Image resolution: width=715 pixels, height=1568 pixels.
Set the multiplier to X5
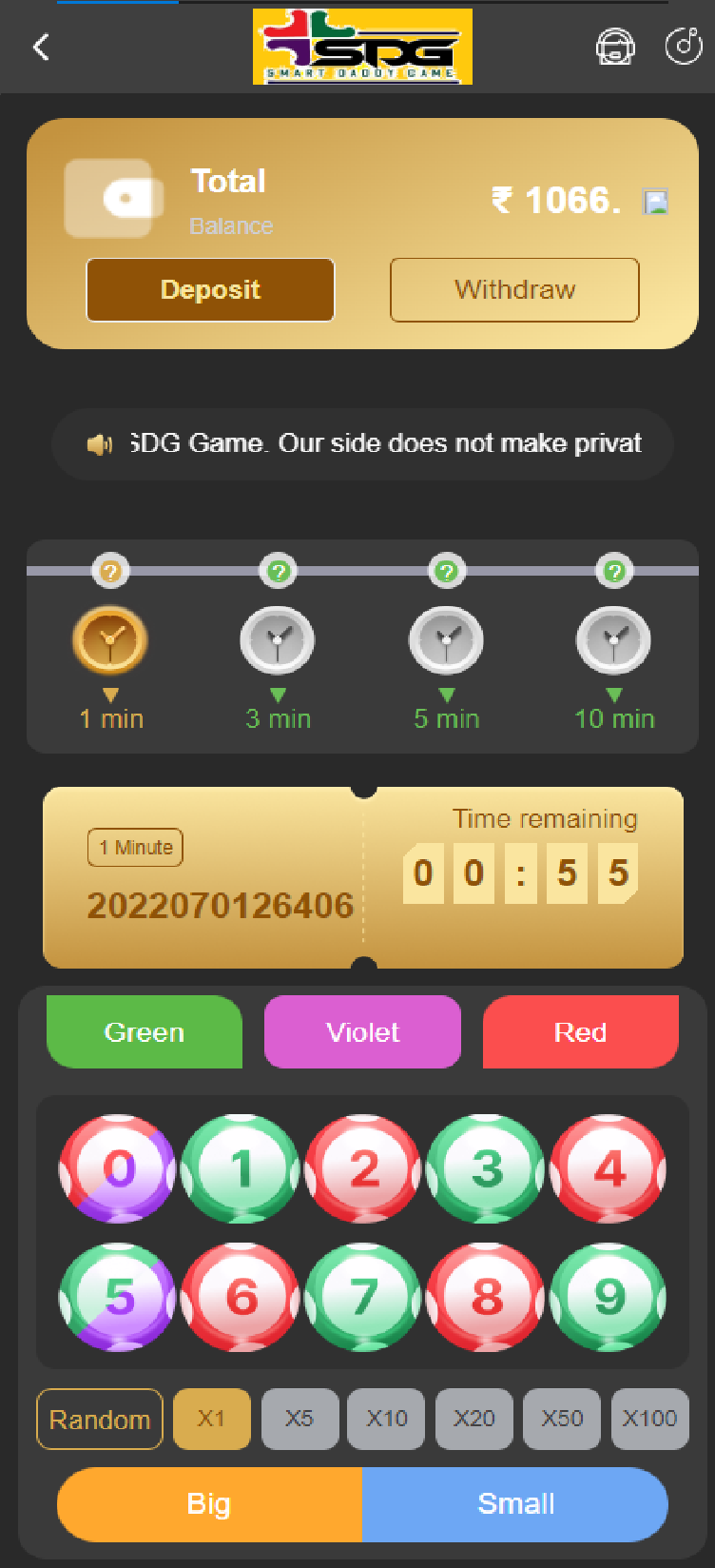[300, 1419]
